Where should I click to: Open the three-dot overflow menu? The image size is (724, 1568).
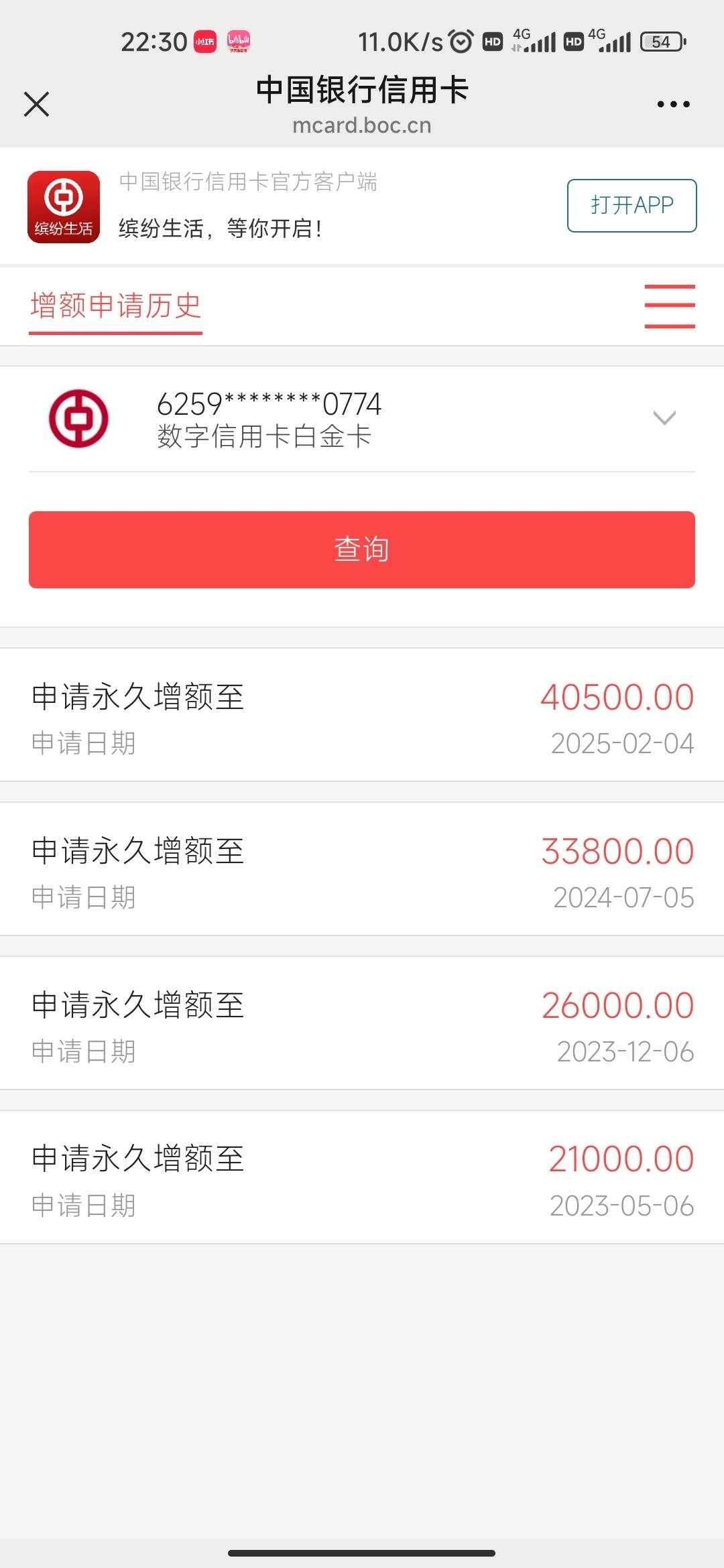(673, 105)
